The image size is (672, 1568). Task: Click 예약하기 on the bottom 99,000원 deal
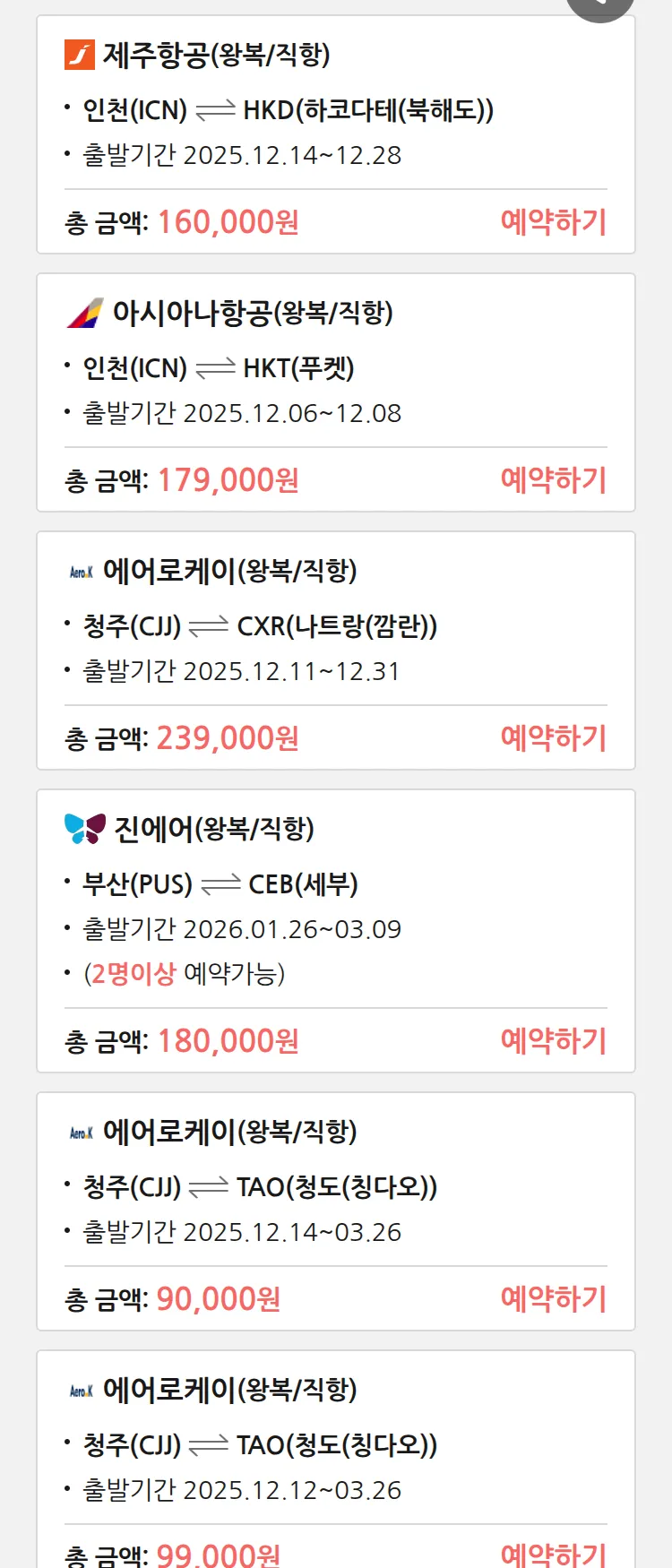tap(554, 1555)
